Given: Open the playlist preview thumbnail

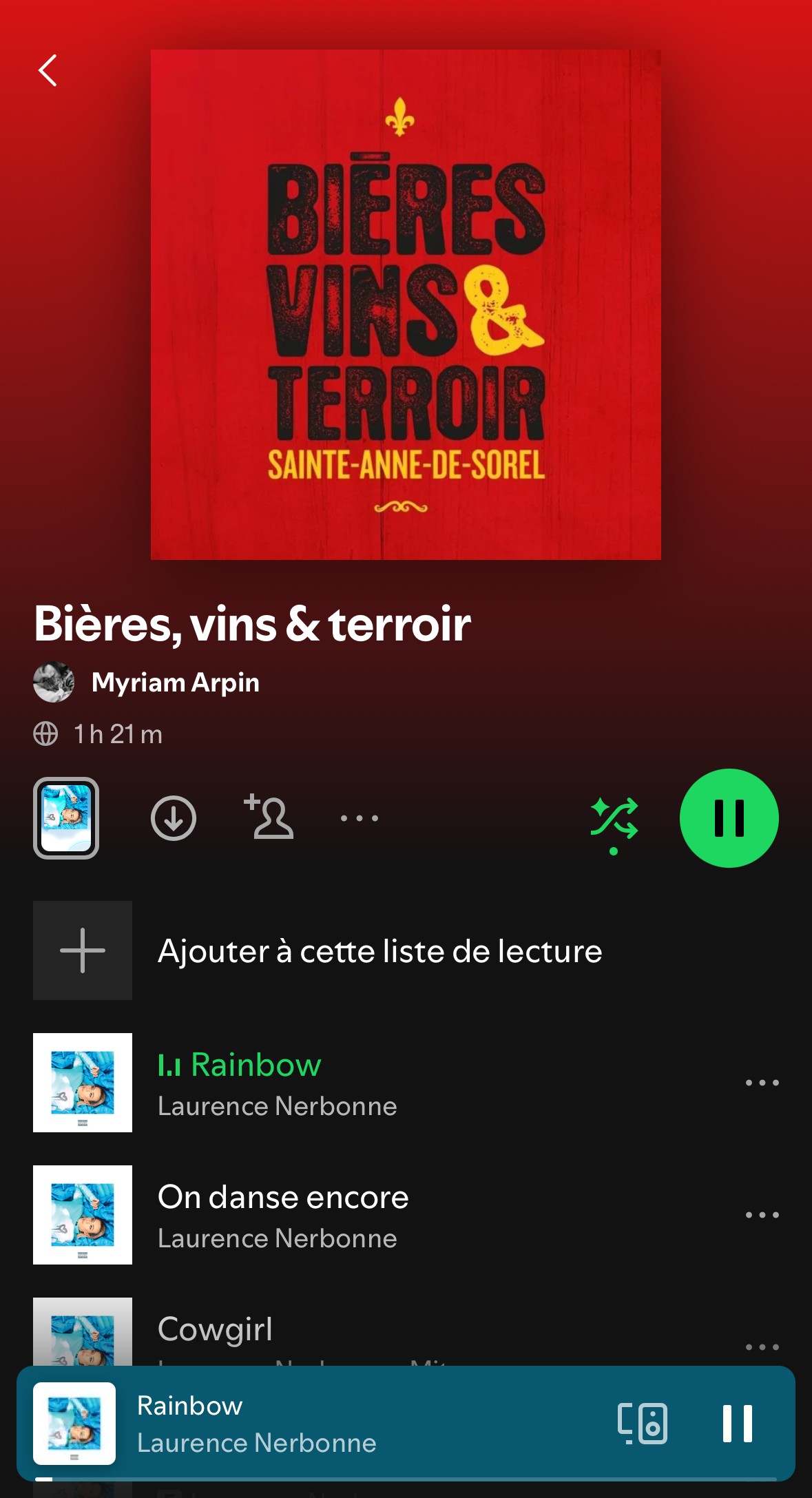Looking at the screenshot, I should tap(66, 818).
